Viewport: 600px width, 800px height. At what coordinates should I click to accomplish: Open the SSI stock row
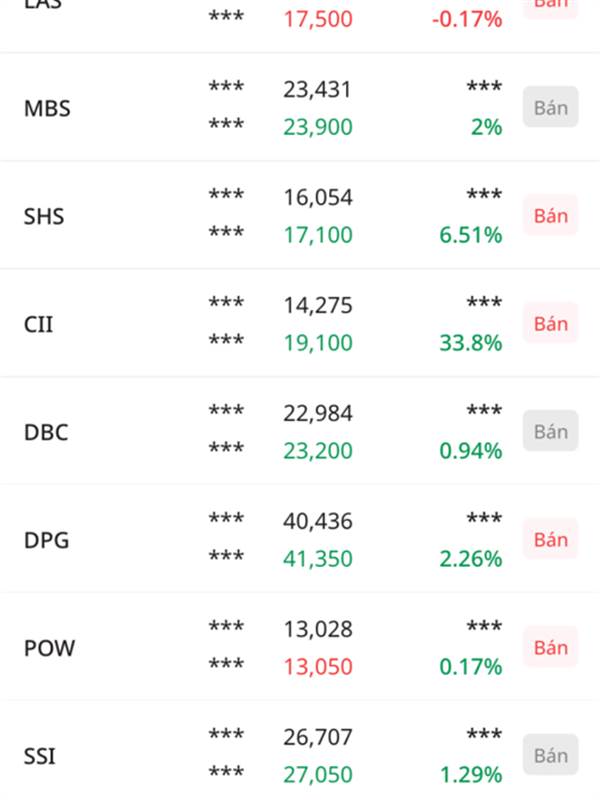40,756
